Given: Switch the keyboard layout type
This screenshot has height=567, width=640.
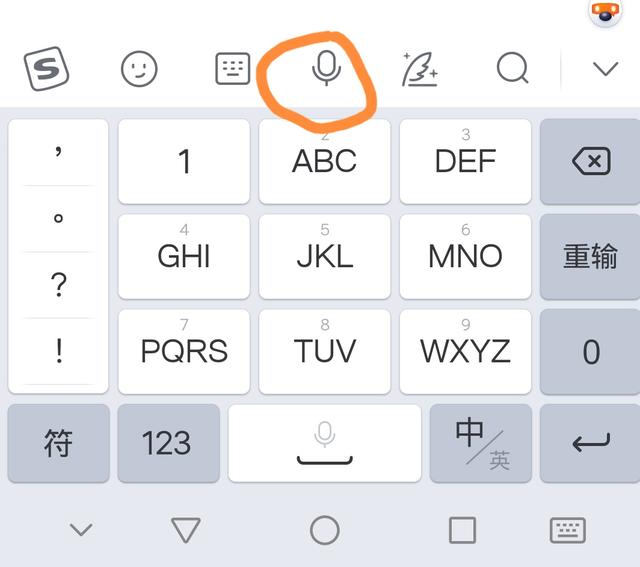Looking at the screenshot, I should (232, 69).
